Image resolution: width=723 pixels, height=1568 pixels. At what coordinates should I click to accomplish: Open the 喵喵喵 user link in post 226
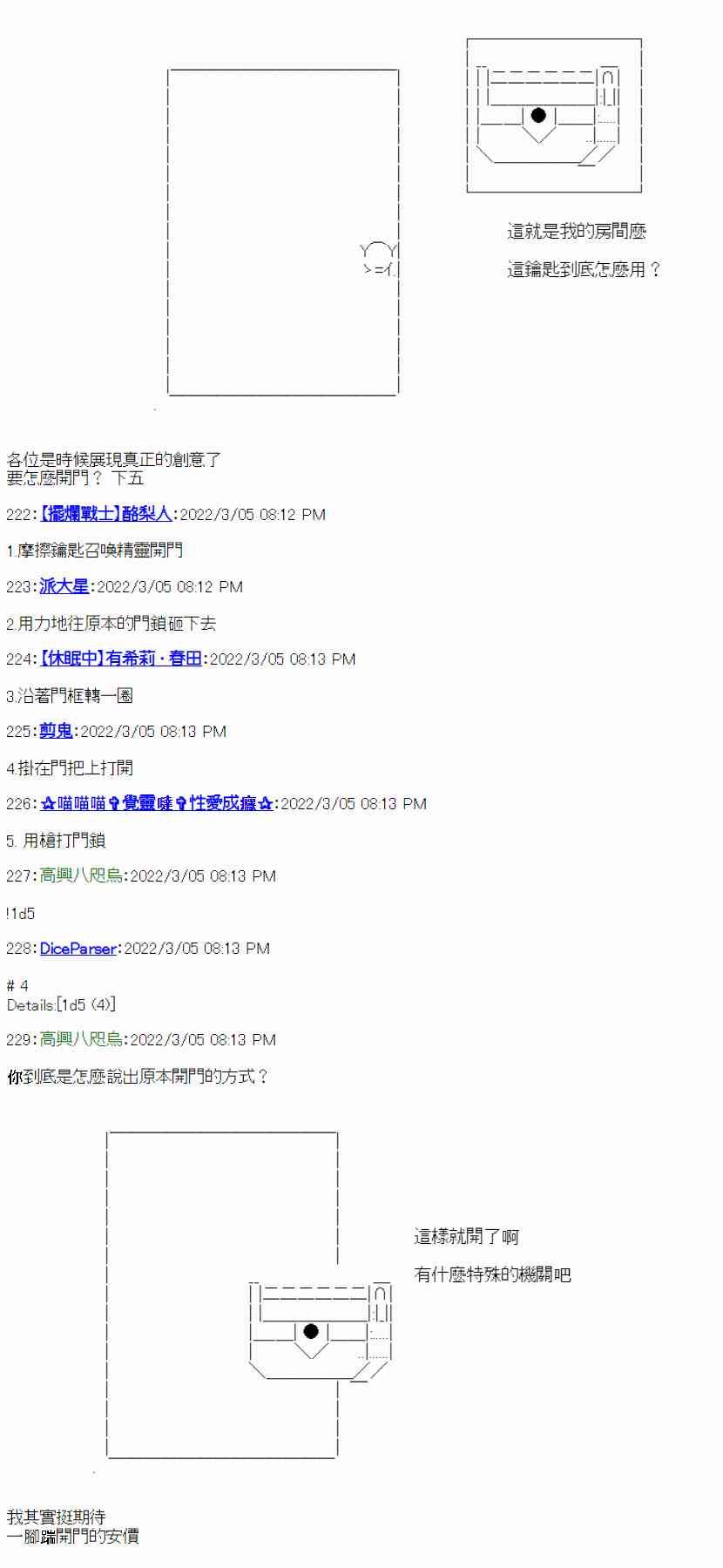[x=157, y=803]
